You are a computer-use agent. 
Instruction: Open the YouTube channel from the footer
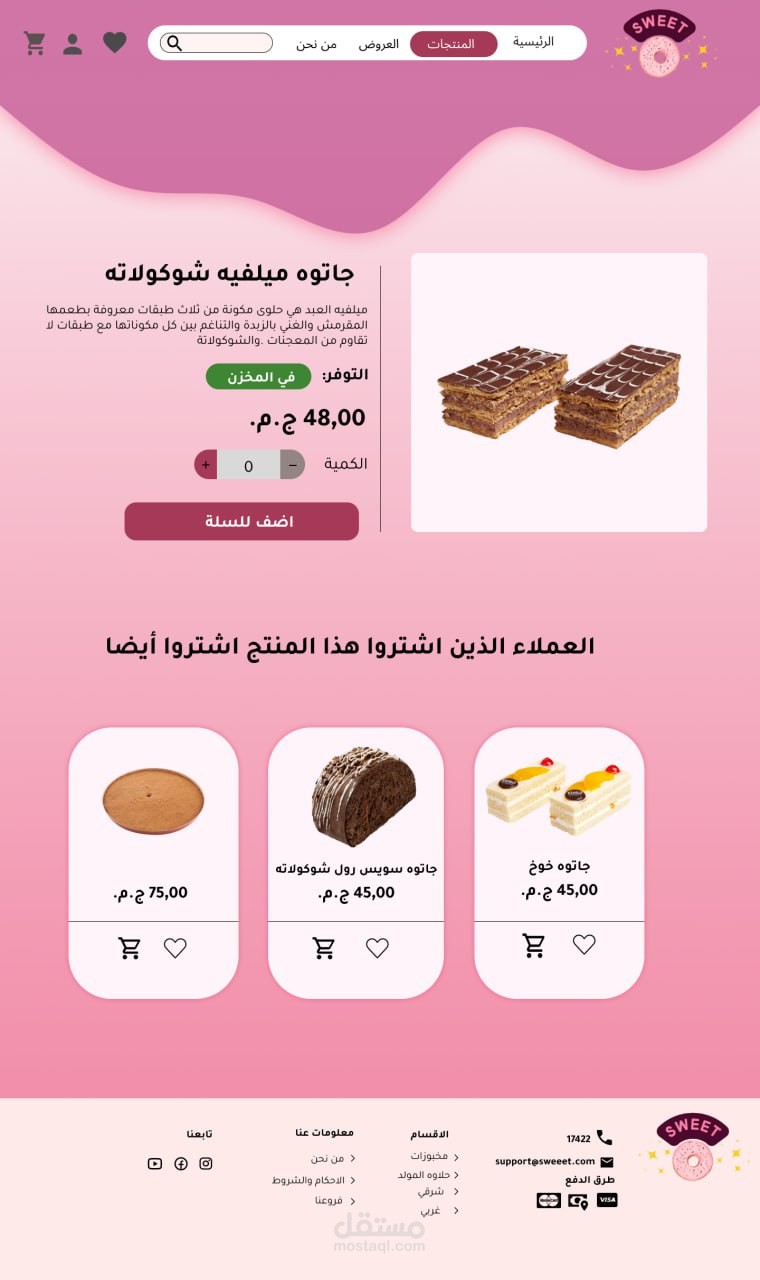click(x=155, y=1163)
